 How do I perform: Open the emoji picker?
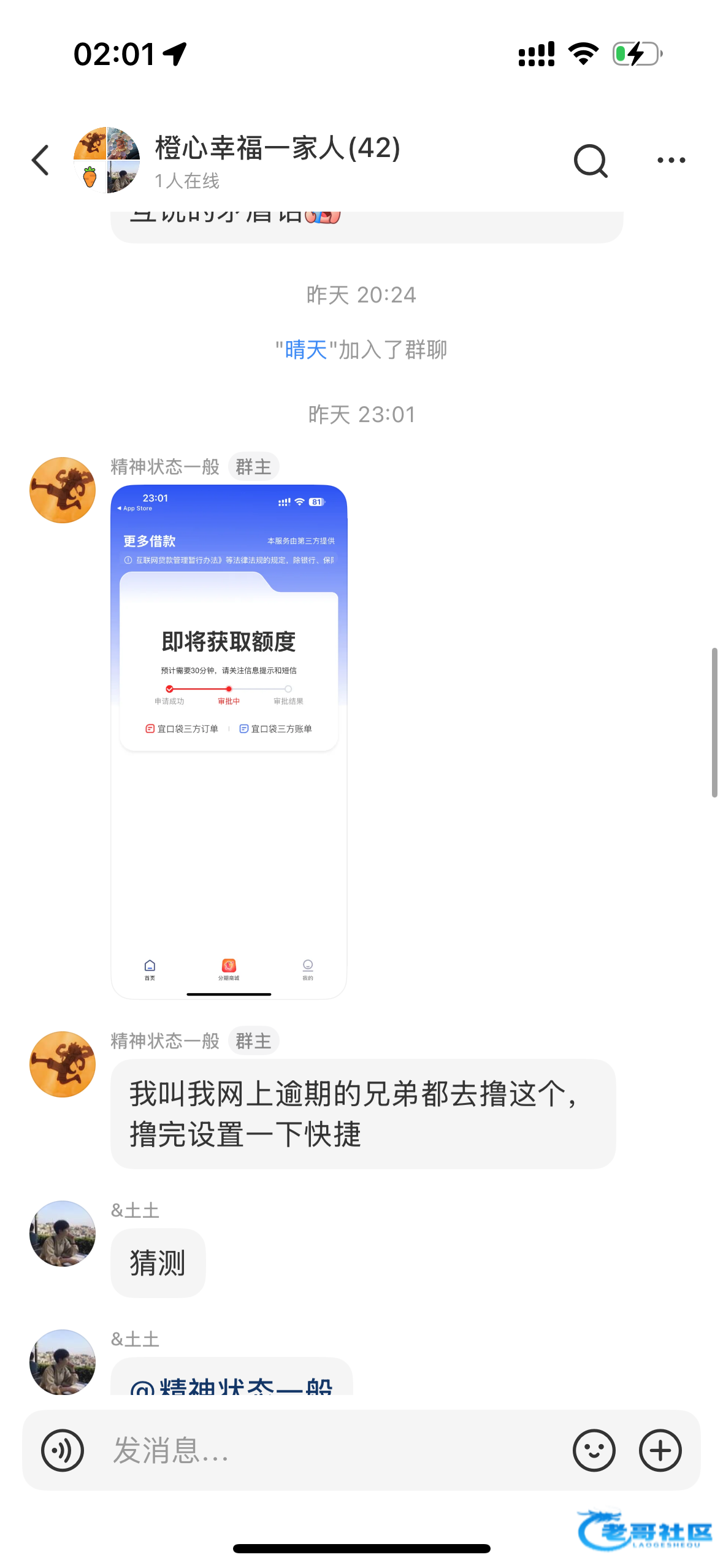pyautogui.click(x=594, y=1450)
